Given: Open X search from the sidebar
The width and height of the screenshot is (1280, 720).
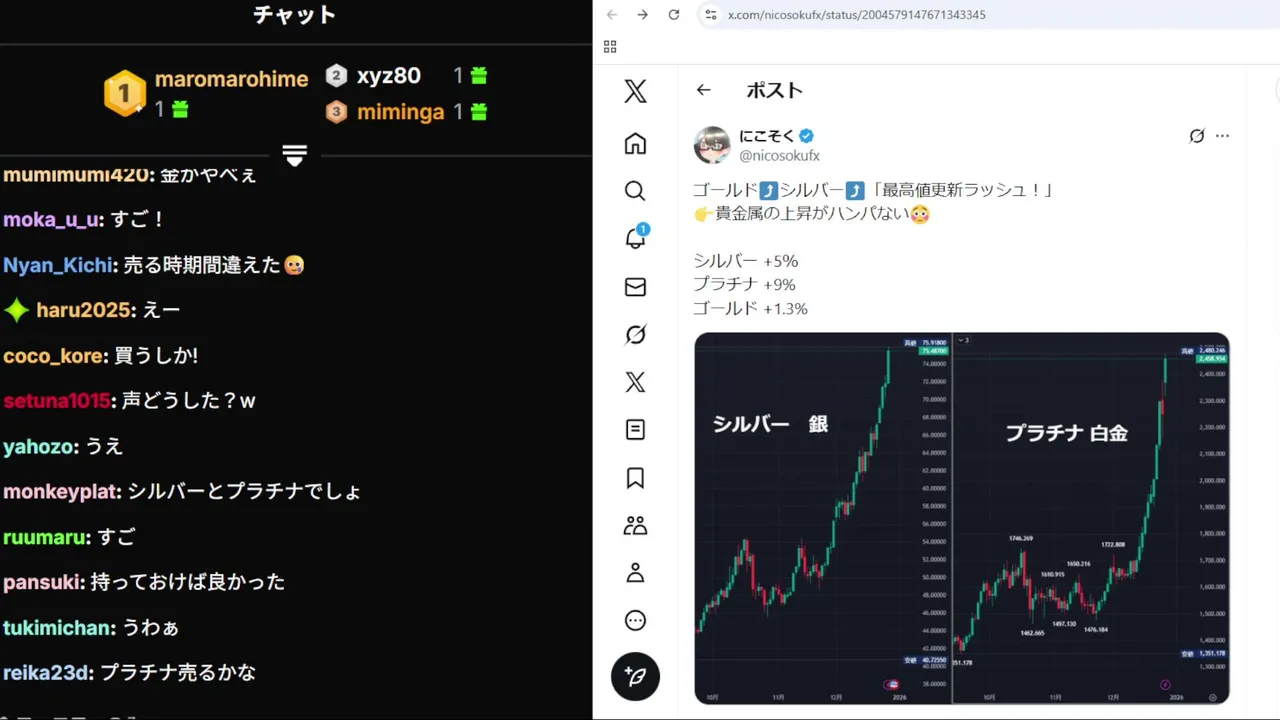Looking at the screenshot, I should pos(635,191).
